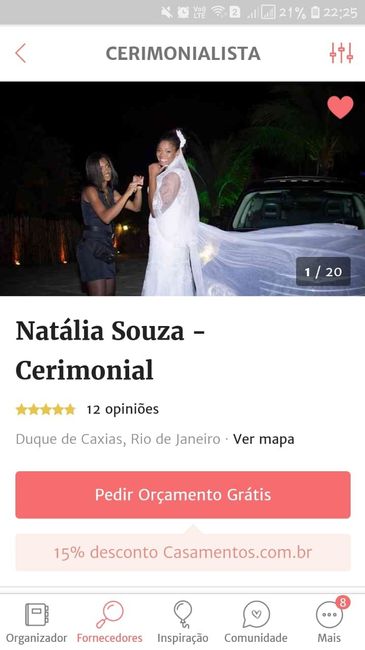Remove vendor from favorites with heart icon

[340, 107]
